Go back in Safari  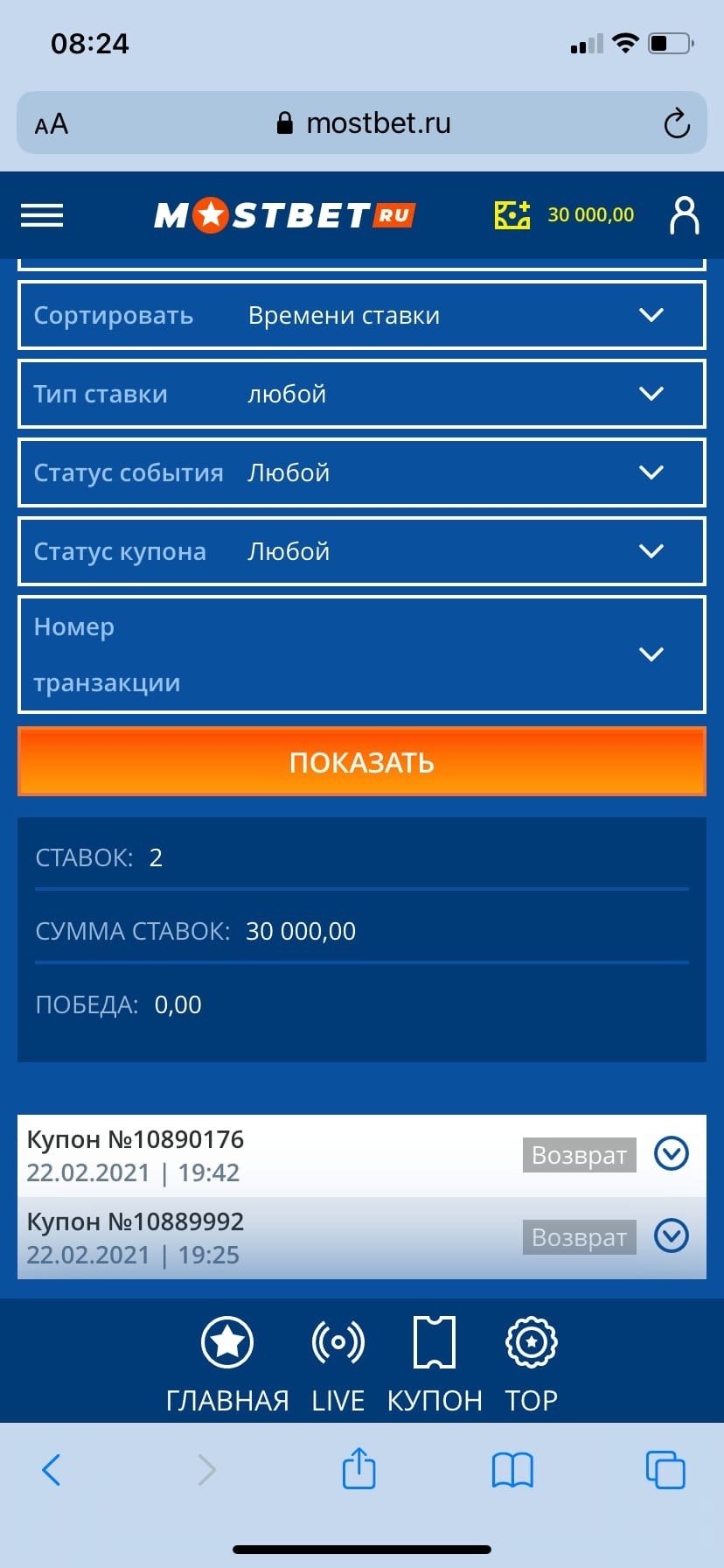point(52,1469)
